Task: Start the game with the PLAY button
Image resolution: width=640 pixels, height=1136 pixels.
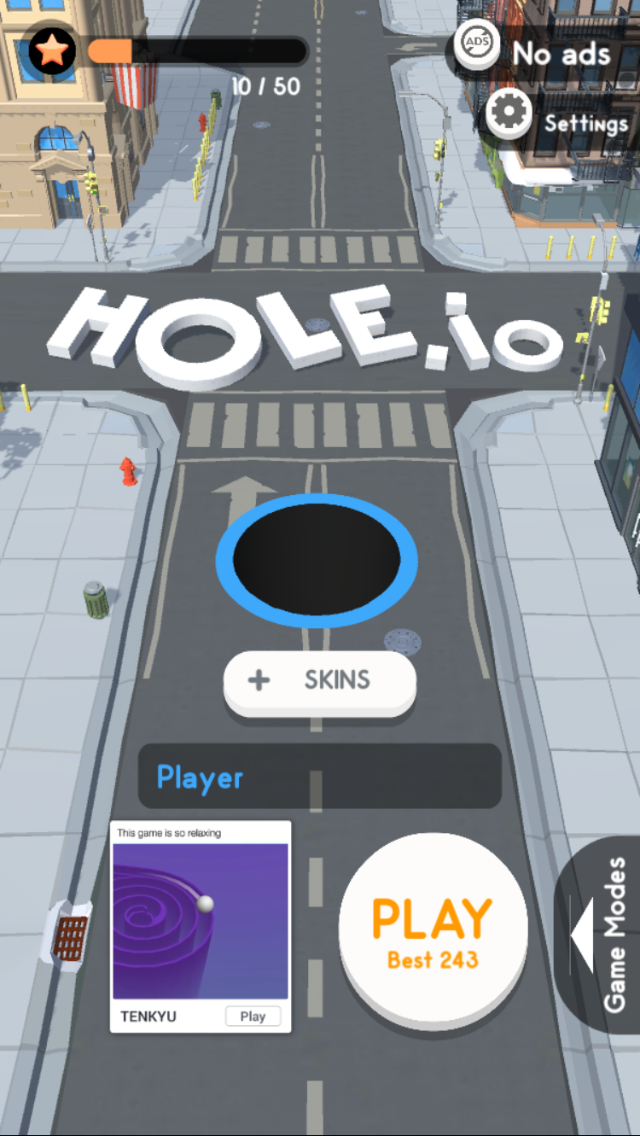Action: coord(432,933)
